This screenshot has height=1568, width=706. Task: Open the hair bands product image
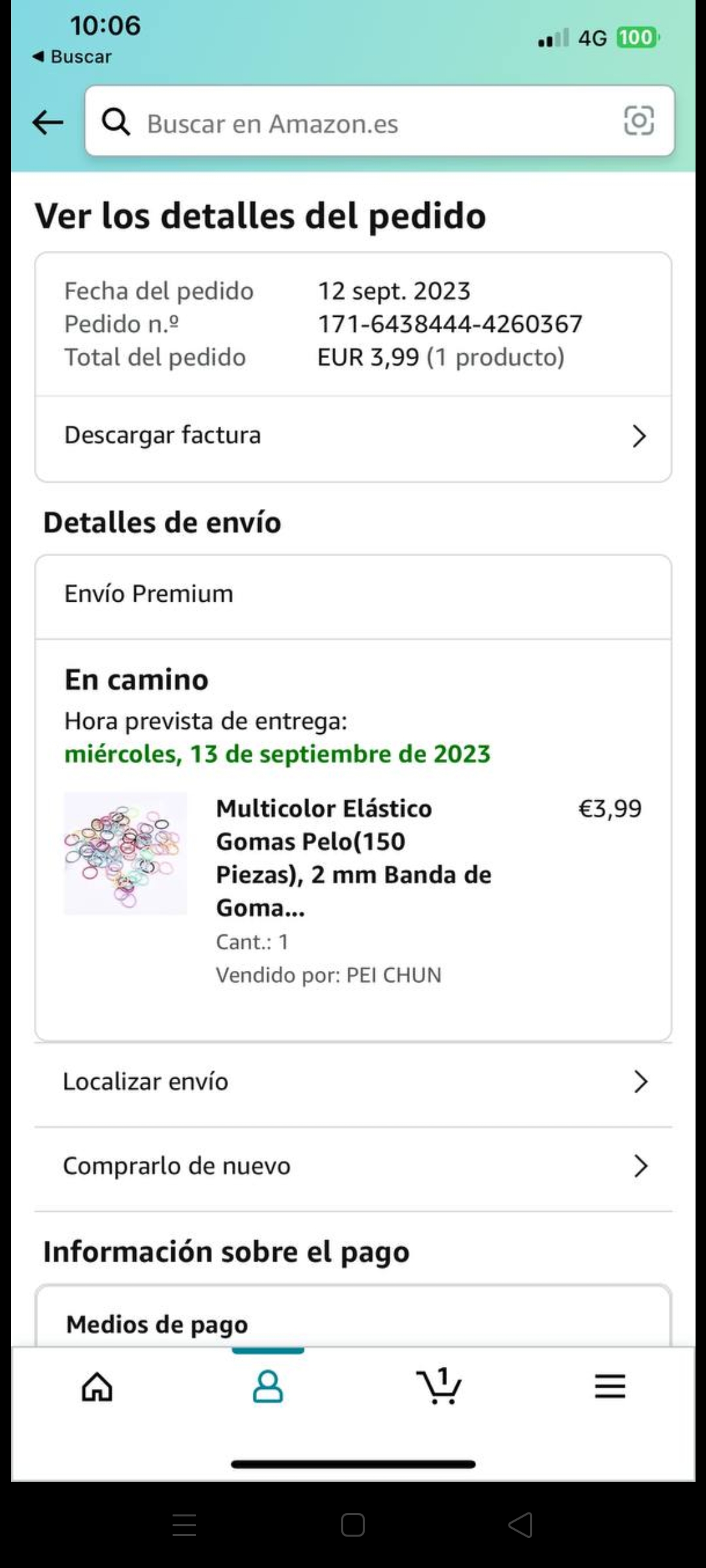(125, 853)
